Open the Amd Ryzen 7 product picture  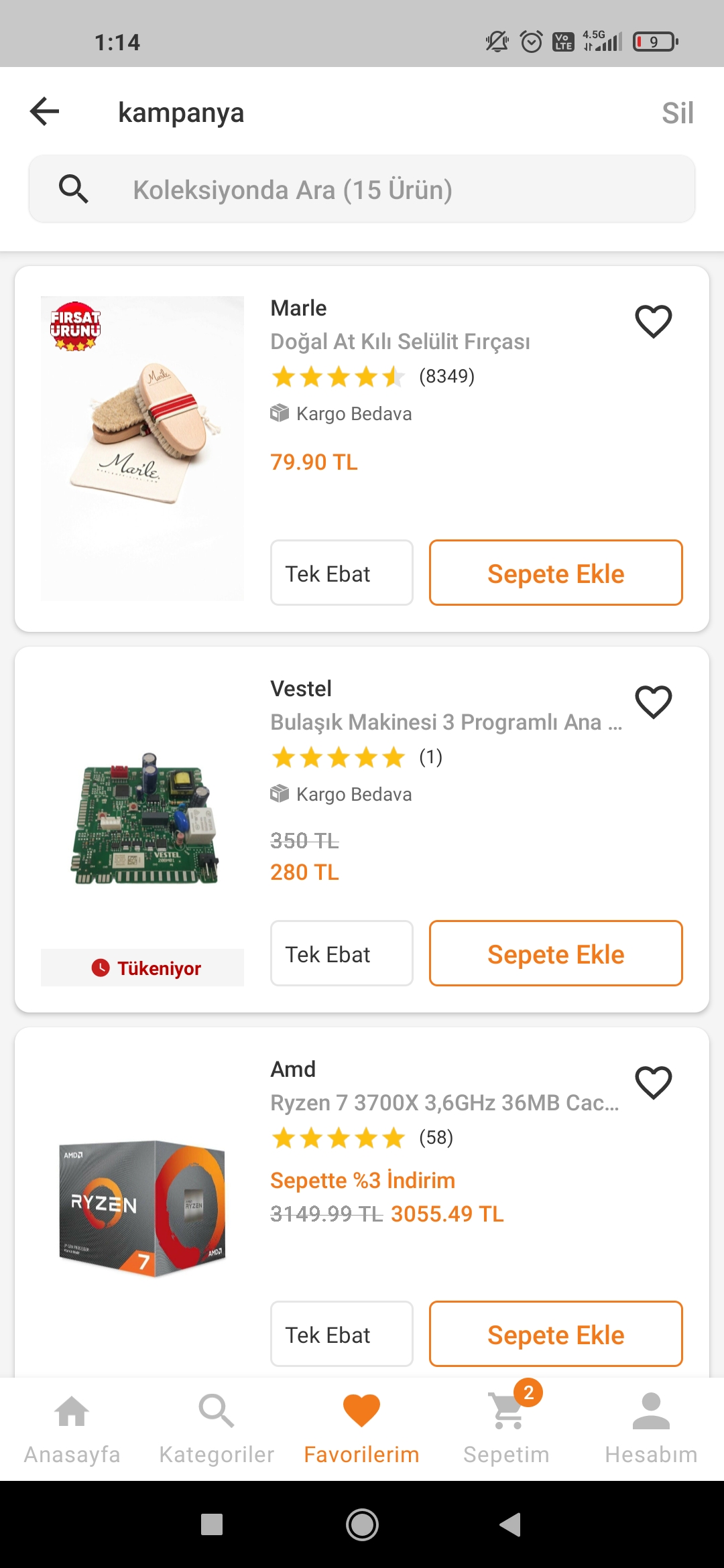pyautogui.click(x=142, y=1206)
